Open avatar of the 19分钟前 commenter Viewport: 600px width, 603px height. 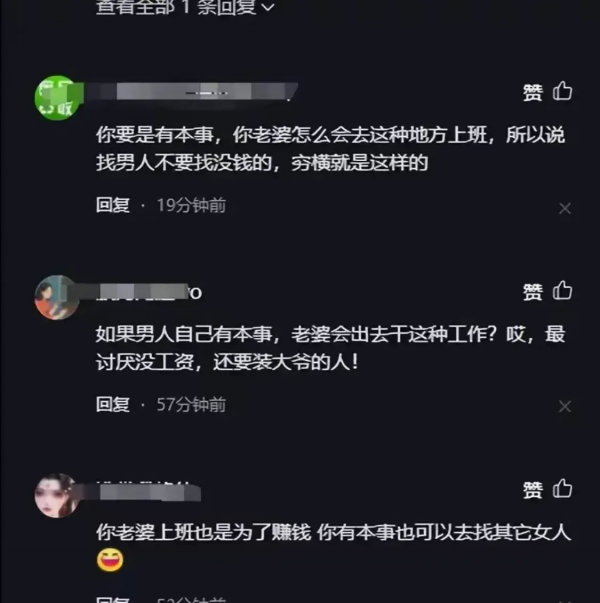pos(57,97)
